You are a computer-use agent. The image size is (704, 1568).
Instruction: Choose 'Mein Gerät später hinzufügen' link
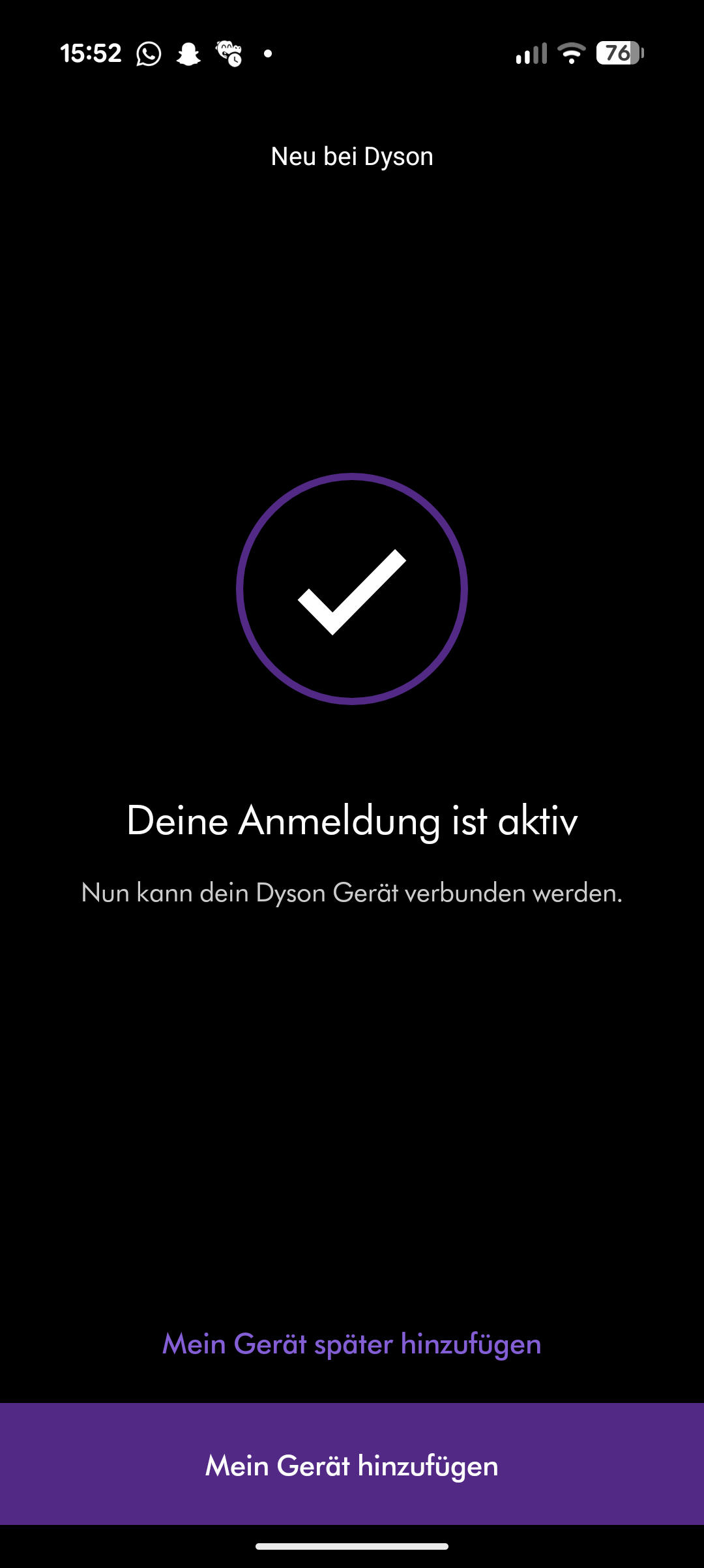point(352,1344)
